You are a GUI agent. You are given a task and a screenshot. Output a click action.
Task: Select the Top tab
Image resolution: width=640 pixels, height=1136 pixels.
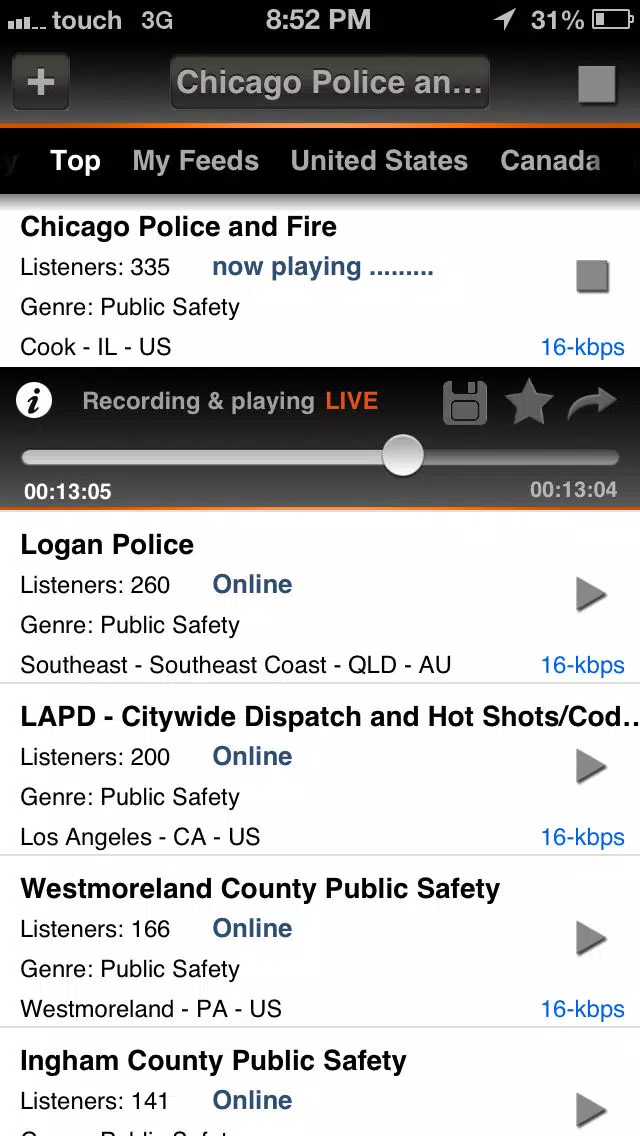pos(75,161)
